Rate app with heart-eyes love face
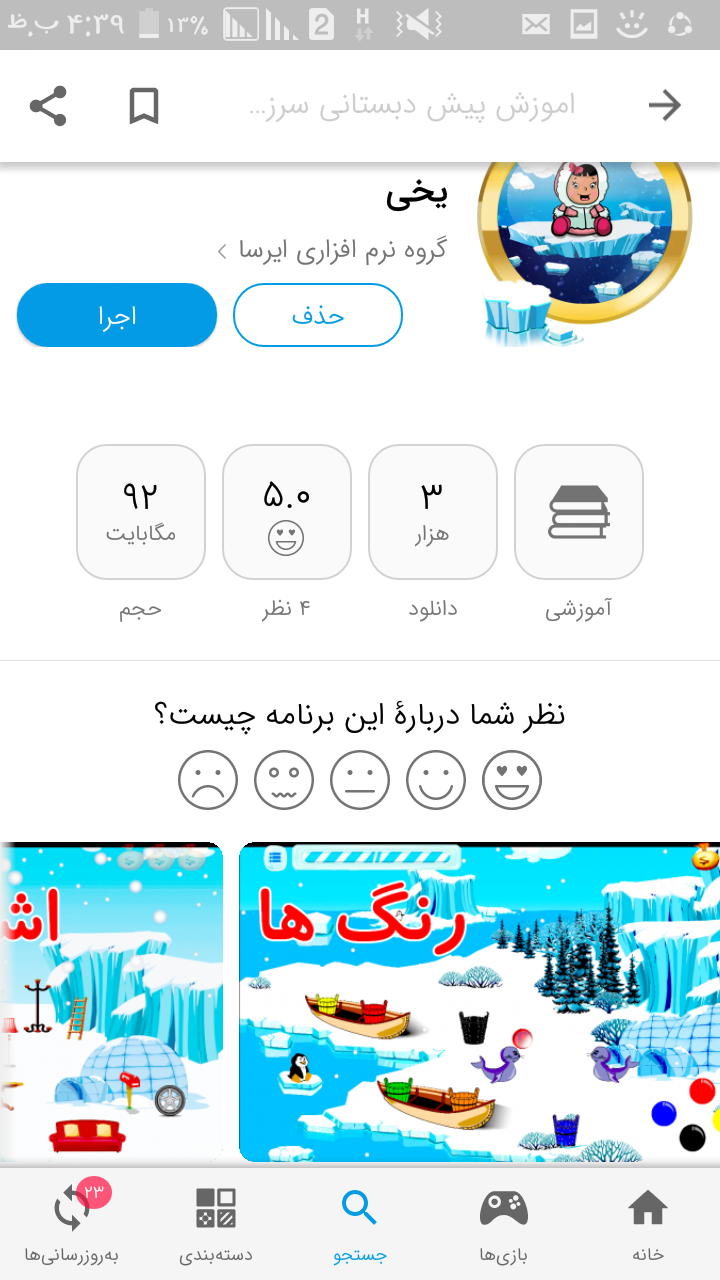Image resolution: width=720 pixels, height=1280 pixels. point(512,780)
